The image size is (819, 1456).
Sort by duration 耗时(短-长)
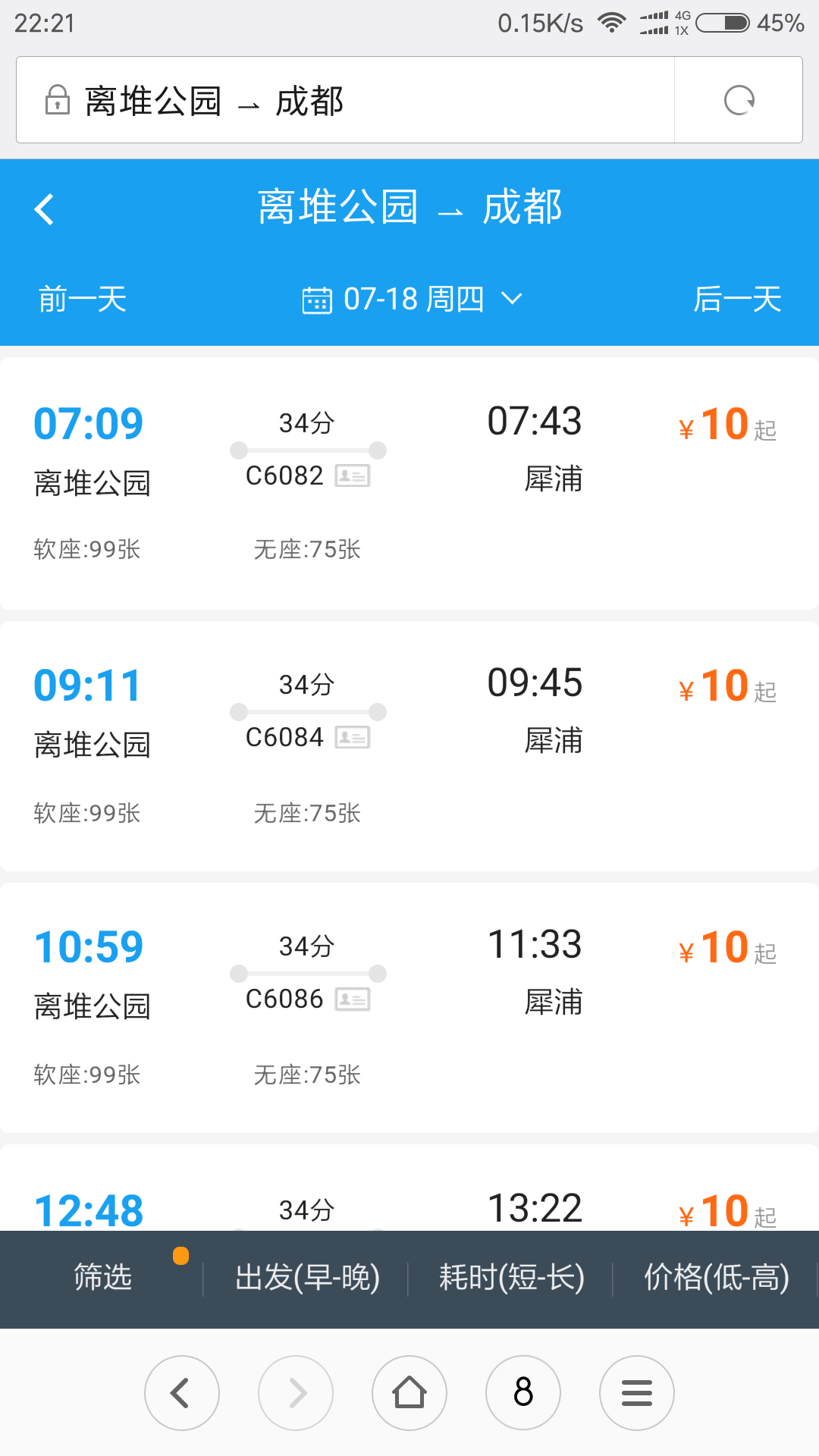pos(512,1277)
